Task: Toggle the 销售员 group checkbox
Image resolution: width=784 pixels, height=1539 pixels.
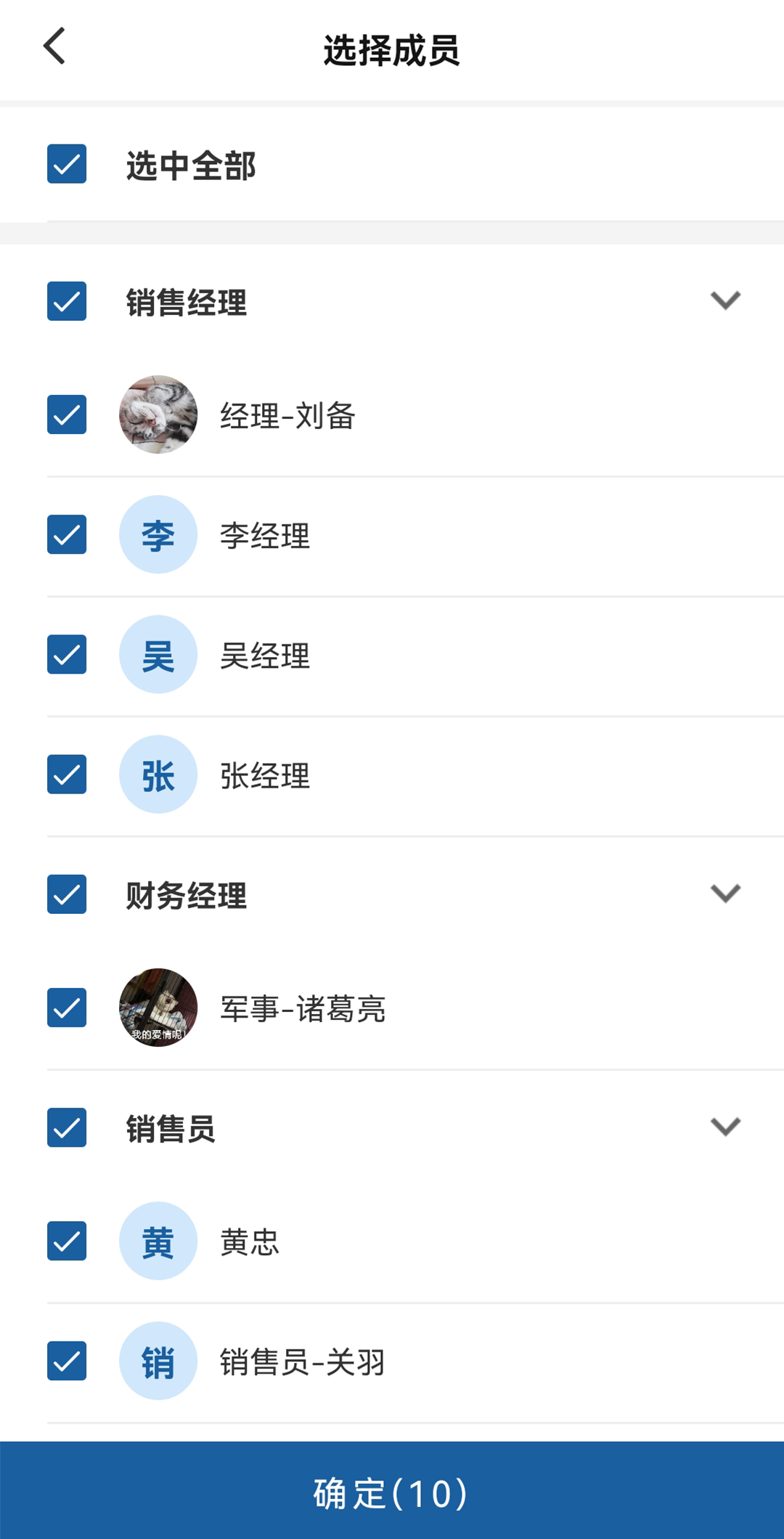Action: pos(67,1127)
